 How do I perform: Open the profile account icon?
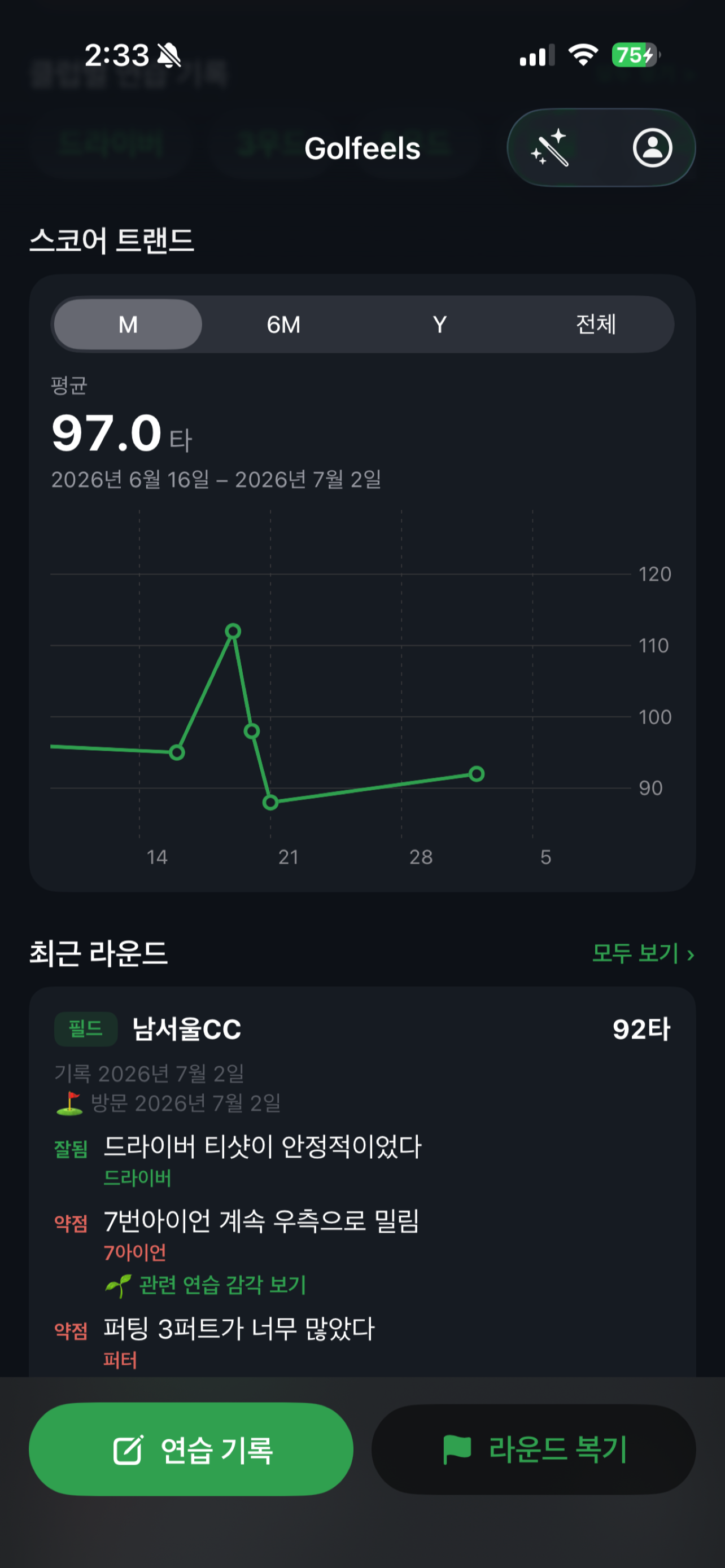click(x=653, y=148)
